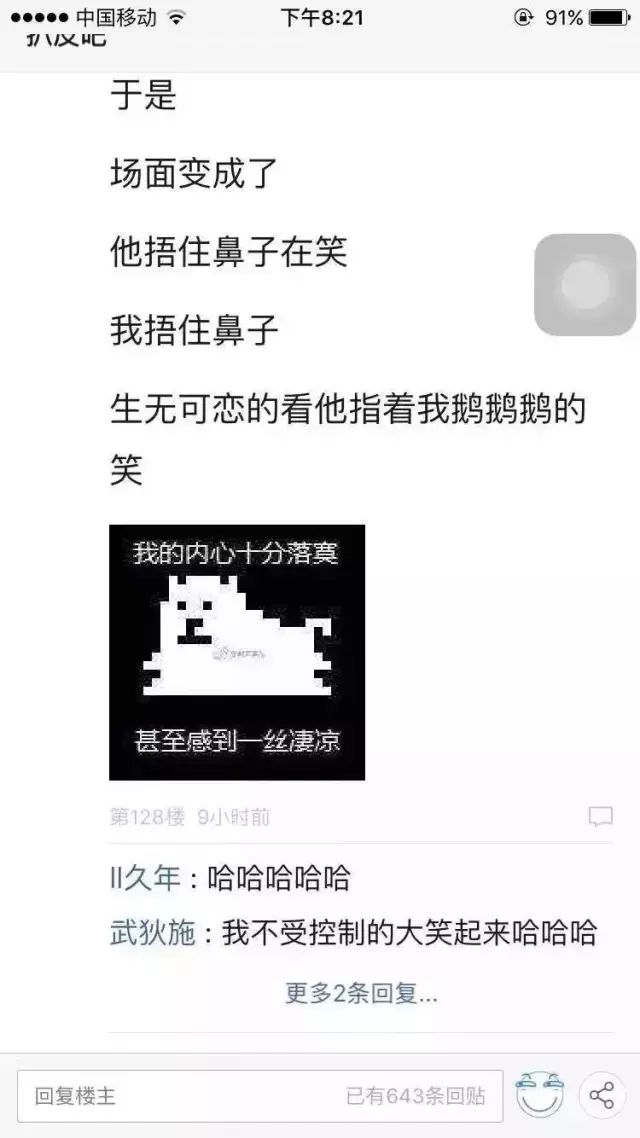This screenshot has height=1138, width=640.
Task: Tap the reply icon on floor 128
Action: click(x=600, y=817)
